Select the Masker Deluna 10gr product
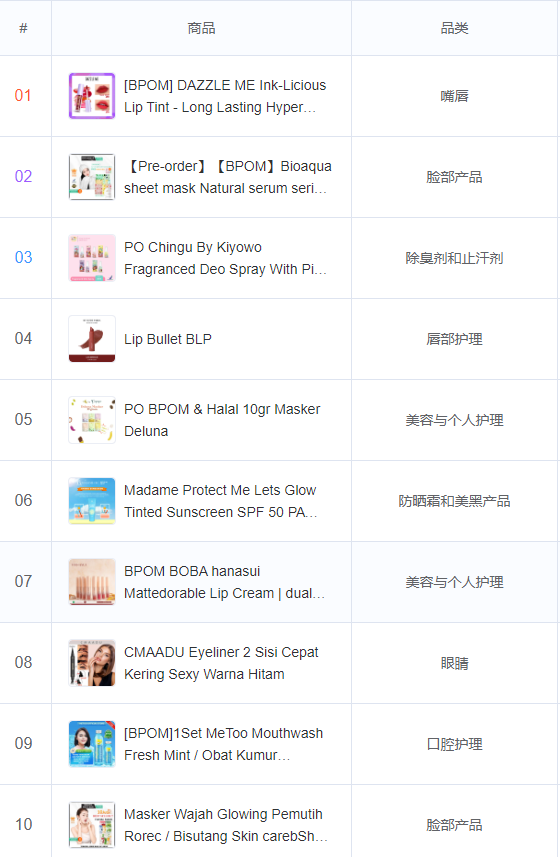Viewport: 560px width, 857px height. coord(222,420)
